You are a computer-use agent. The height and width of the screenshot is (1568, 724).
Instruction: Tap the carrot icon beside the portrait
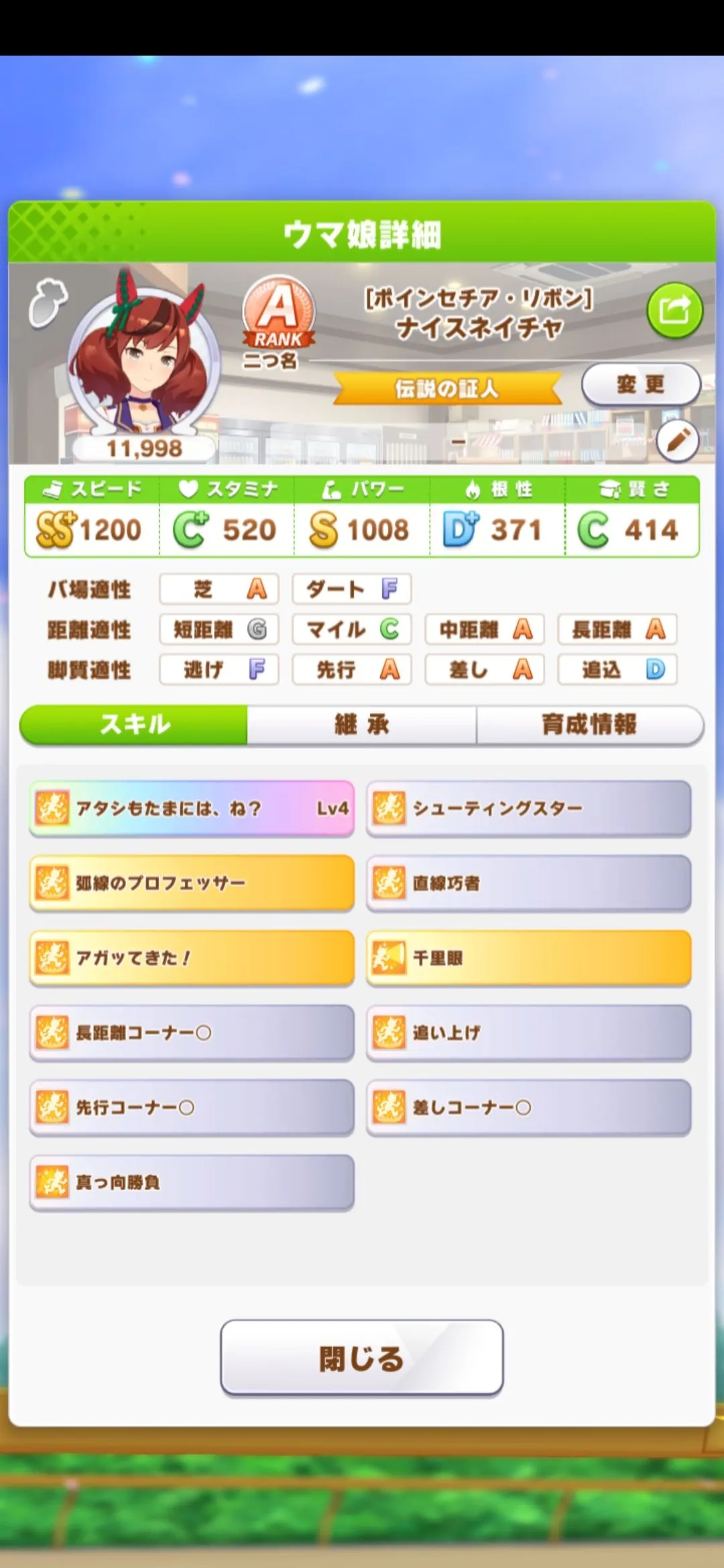48,303
